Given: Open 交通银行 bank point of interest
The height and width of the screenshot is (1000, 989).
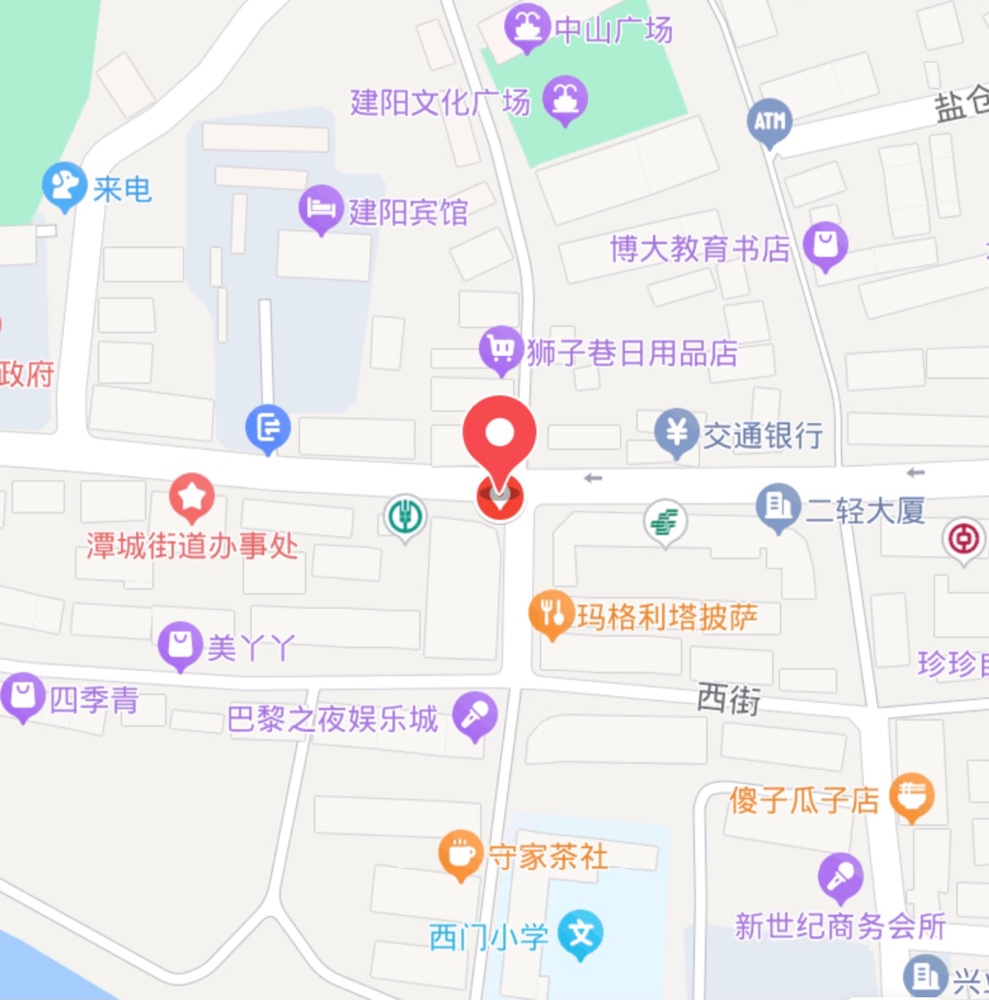Looking at the screenshot, I should click(678, 433).
